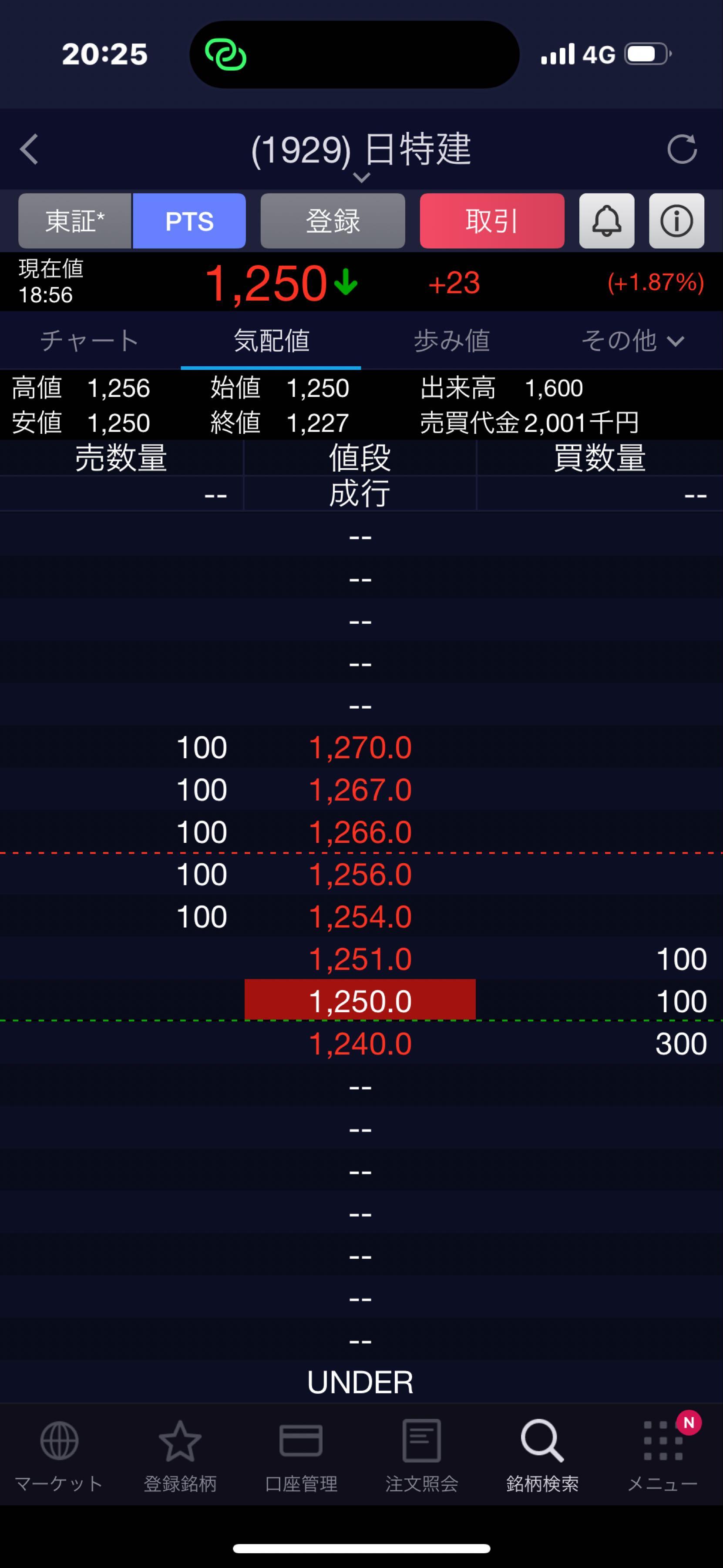Open the マーケット bottom tab
This screenshot has height=1568, width=723.
click(x=59, y=1456)
